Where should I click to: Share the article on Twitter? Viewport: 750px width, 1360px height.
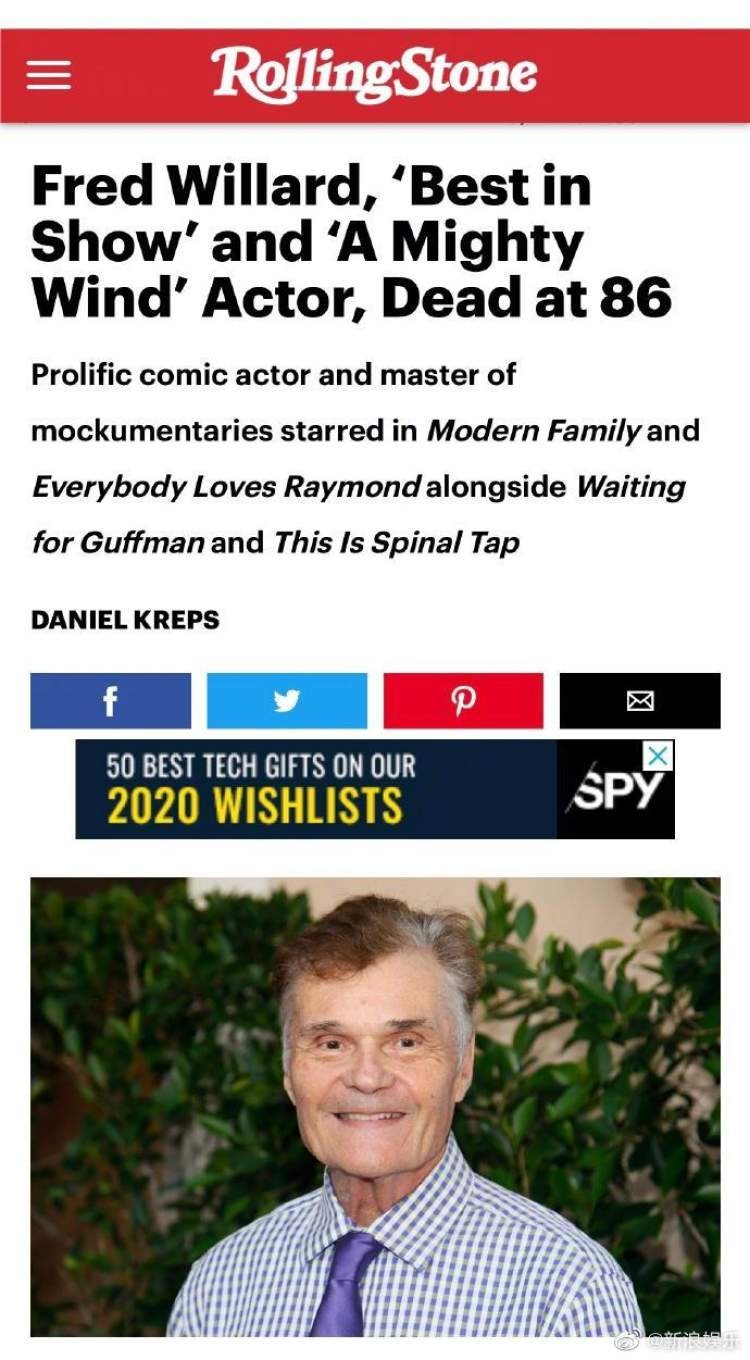pos(287,701)
